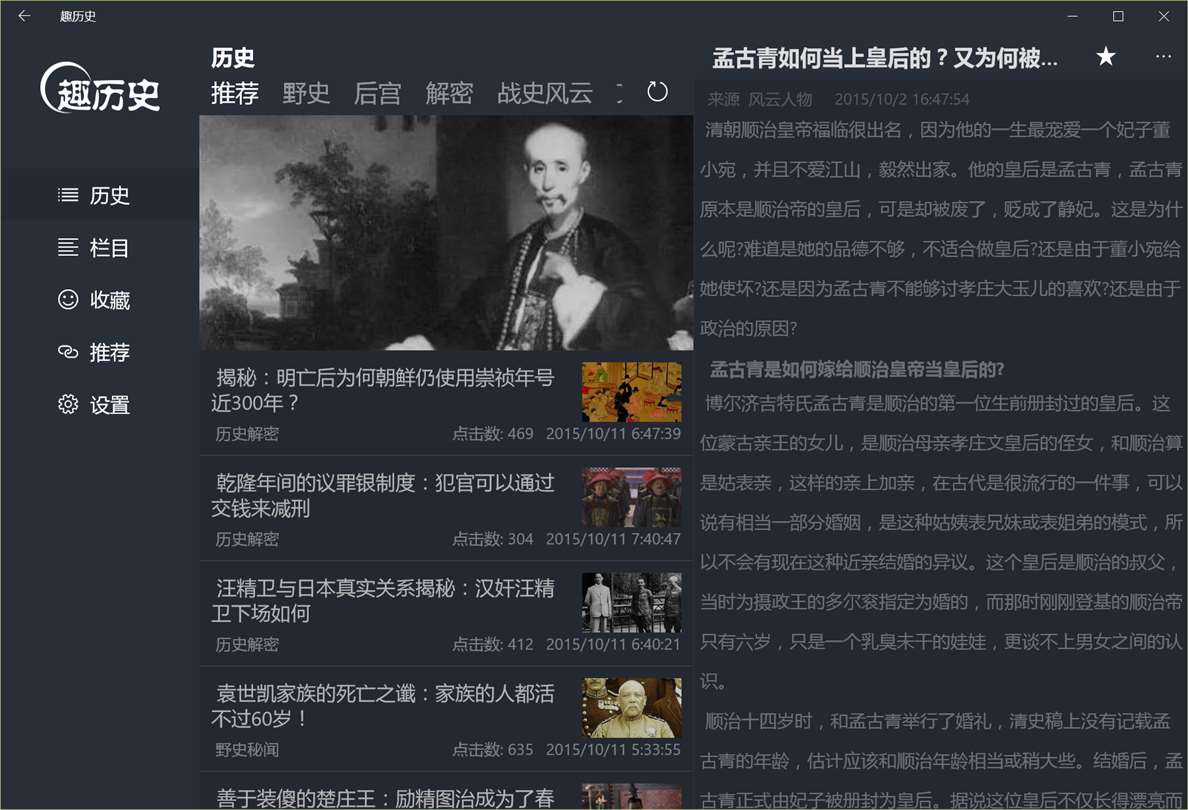Open the 战史风云 tab
This screenshot has width=1188, height=810.
point(545,93)
